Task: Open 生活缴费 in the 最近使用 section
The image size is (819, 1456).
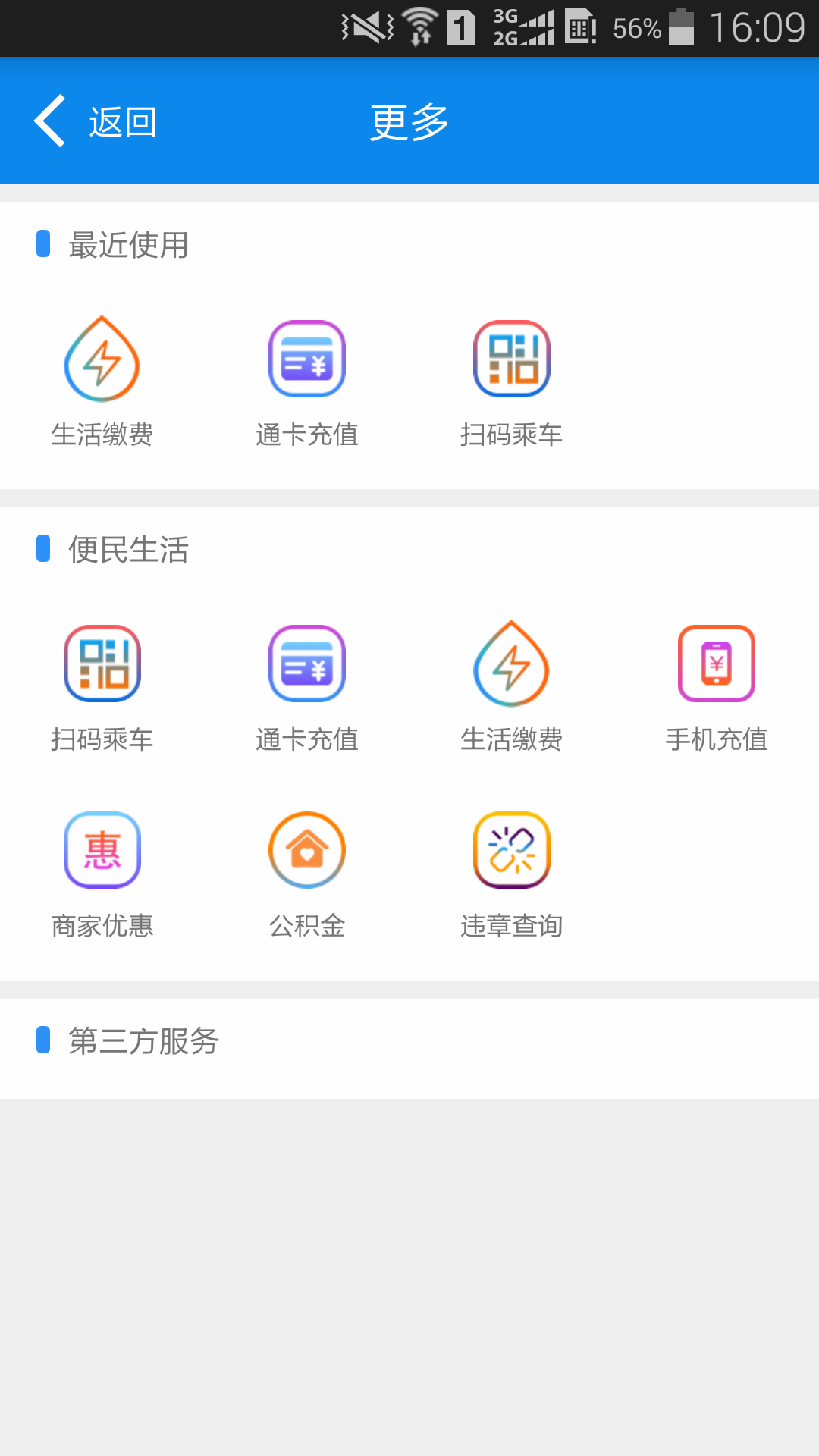Action: coord(102,379)
